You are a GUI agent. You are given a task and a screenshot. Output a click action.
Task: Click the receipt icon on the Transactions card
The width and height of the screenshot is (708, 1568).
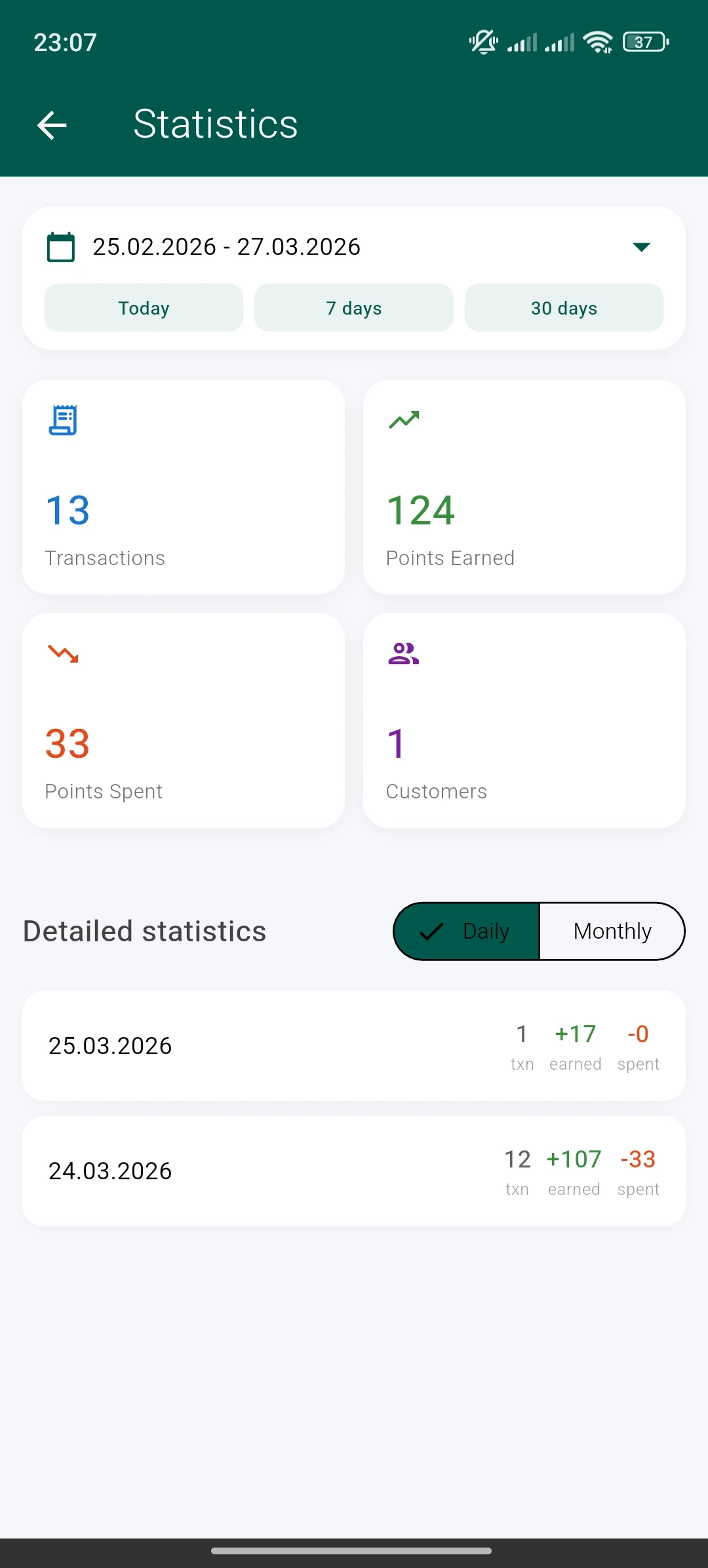click(63, 421)
